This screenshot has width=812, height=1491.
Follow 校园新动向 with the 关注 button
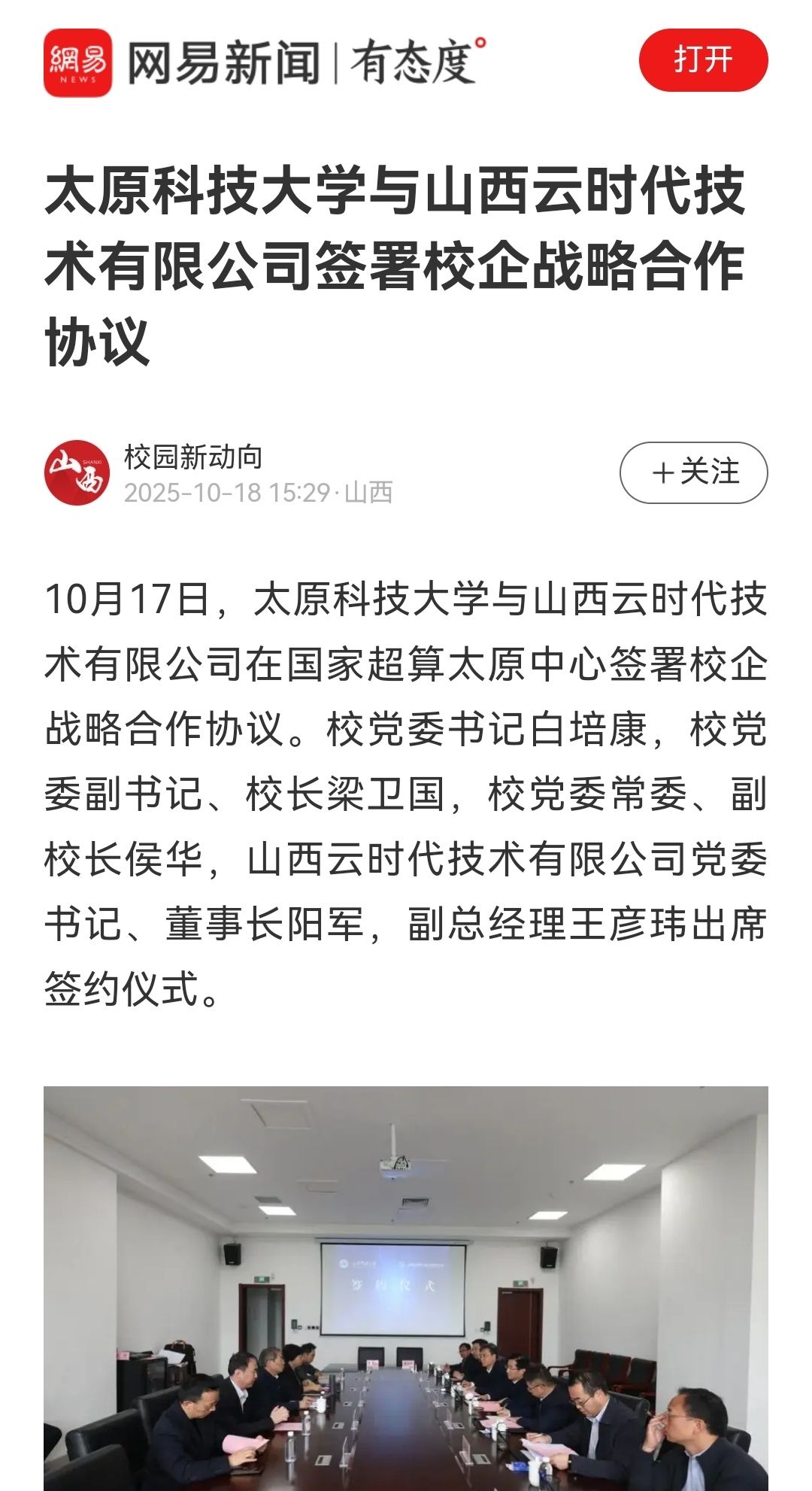pyautogui.click(x=693, y=472)
